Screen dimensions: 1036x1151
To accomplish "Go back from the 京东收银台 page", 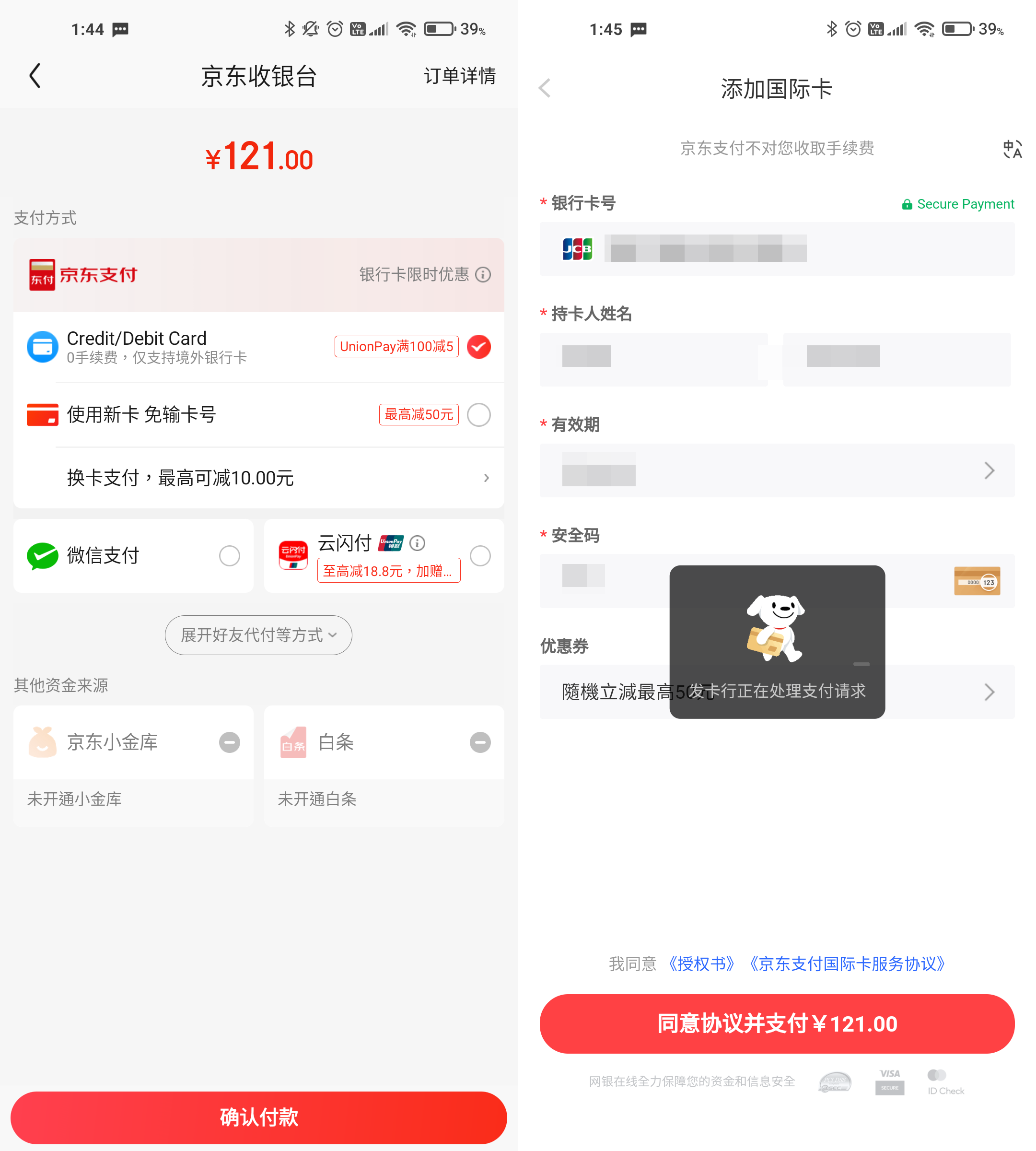I will pos(35,76).
